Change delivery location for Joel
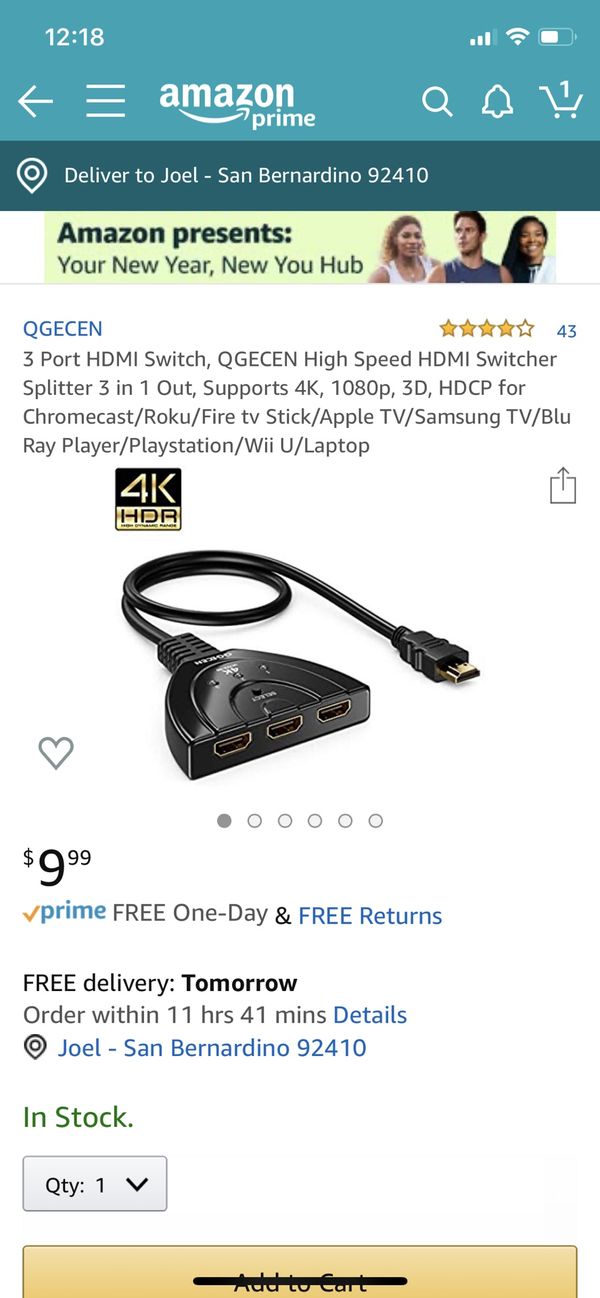Screen dimensions: 600x1298 [x=300, y=175]
